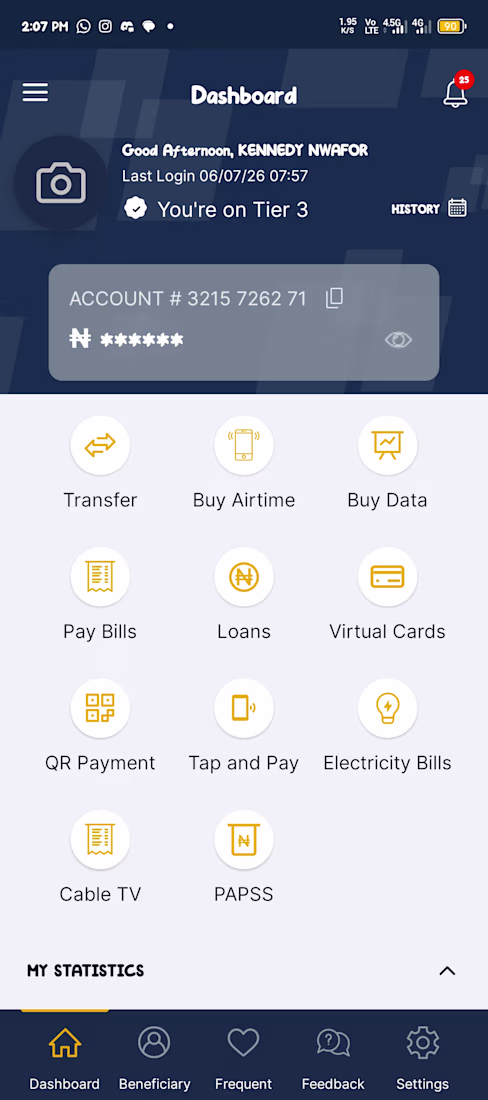Collapse the My Statistics section

click(x=447, y=971)
